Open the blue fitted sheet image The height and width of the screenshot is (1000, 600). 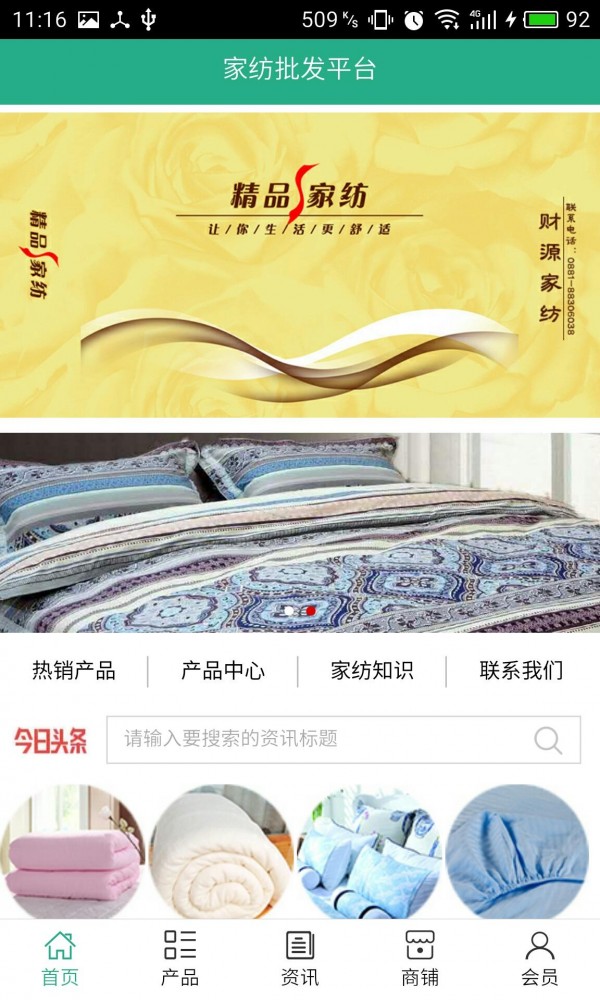pos(517,851)
